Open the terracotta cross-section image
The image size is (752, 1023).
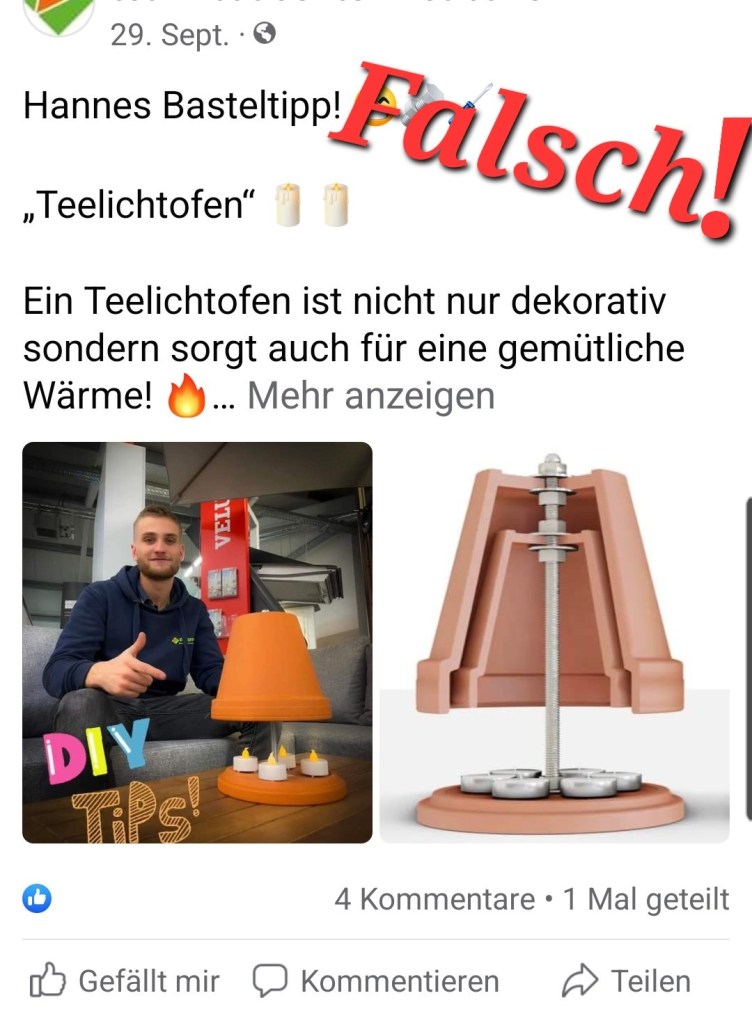coord(555,642)
